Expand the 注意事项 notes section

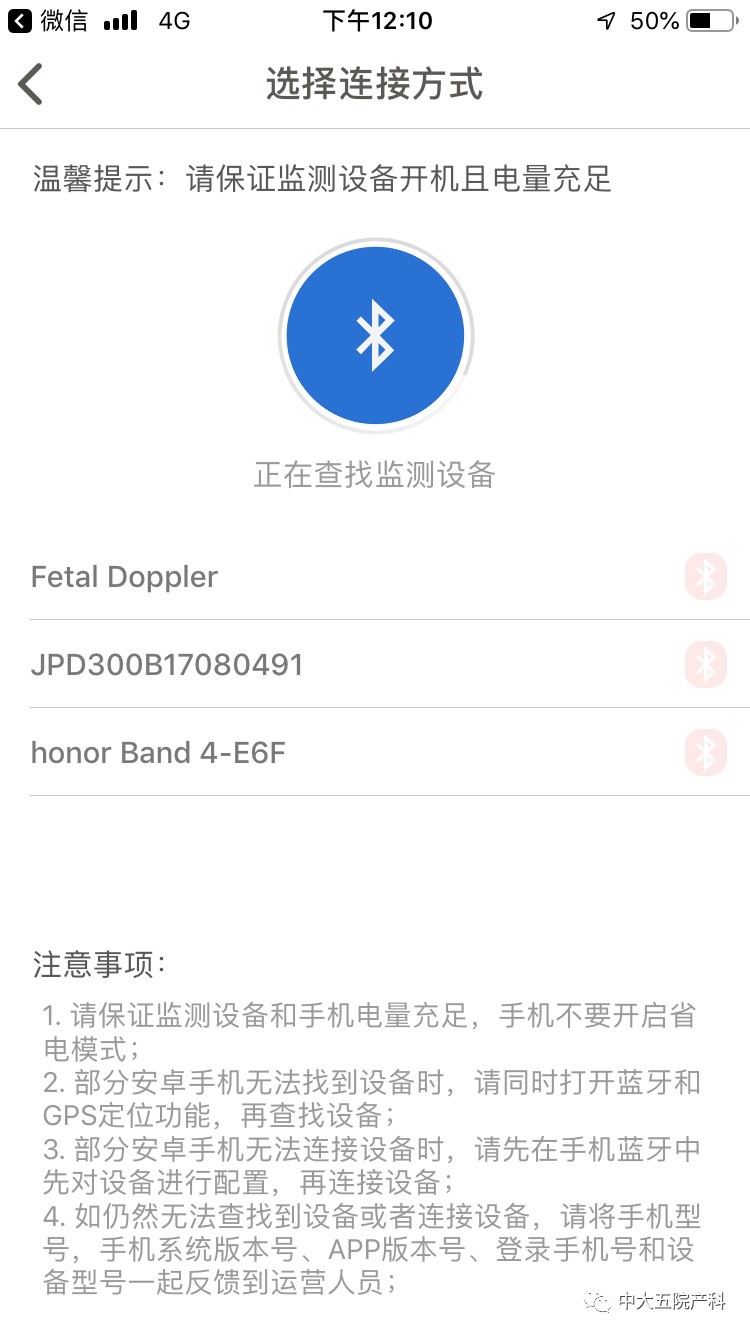[x=90, y=965]
